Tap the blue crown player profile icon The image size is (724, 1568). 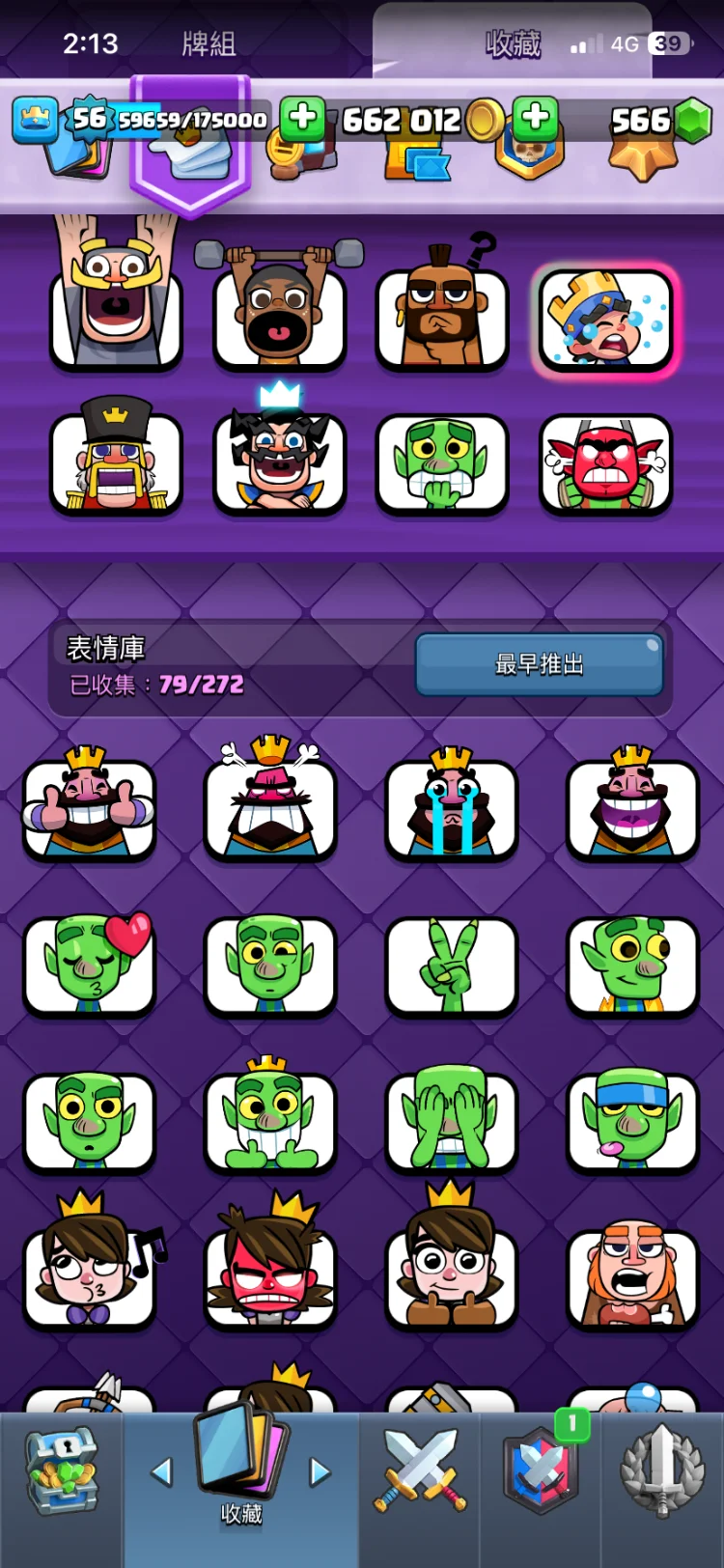35,120
